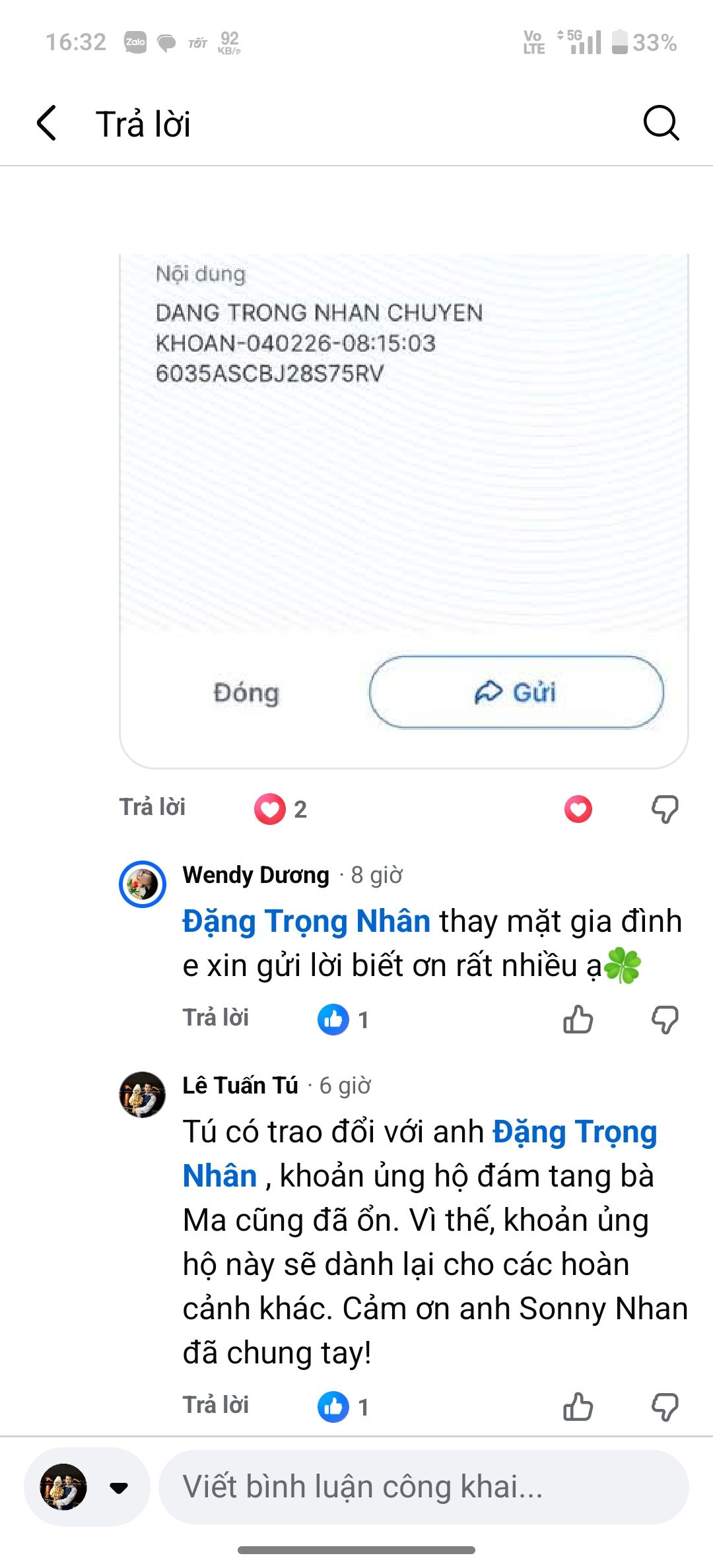Open Lê Tuấn Tú's profile picture
The width and height of the screenshot is (713, 1568).
(x=143, y=1095)
